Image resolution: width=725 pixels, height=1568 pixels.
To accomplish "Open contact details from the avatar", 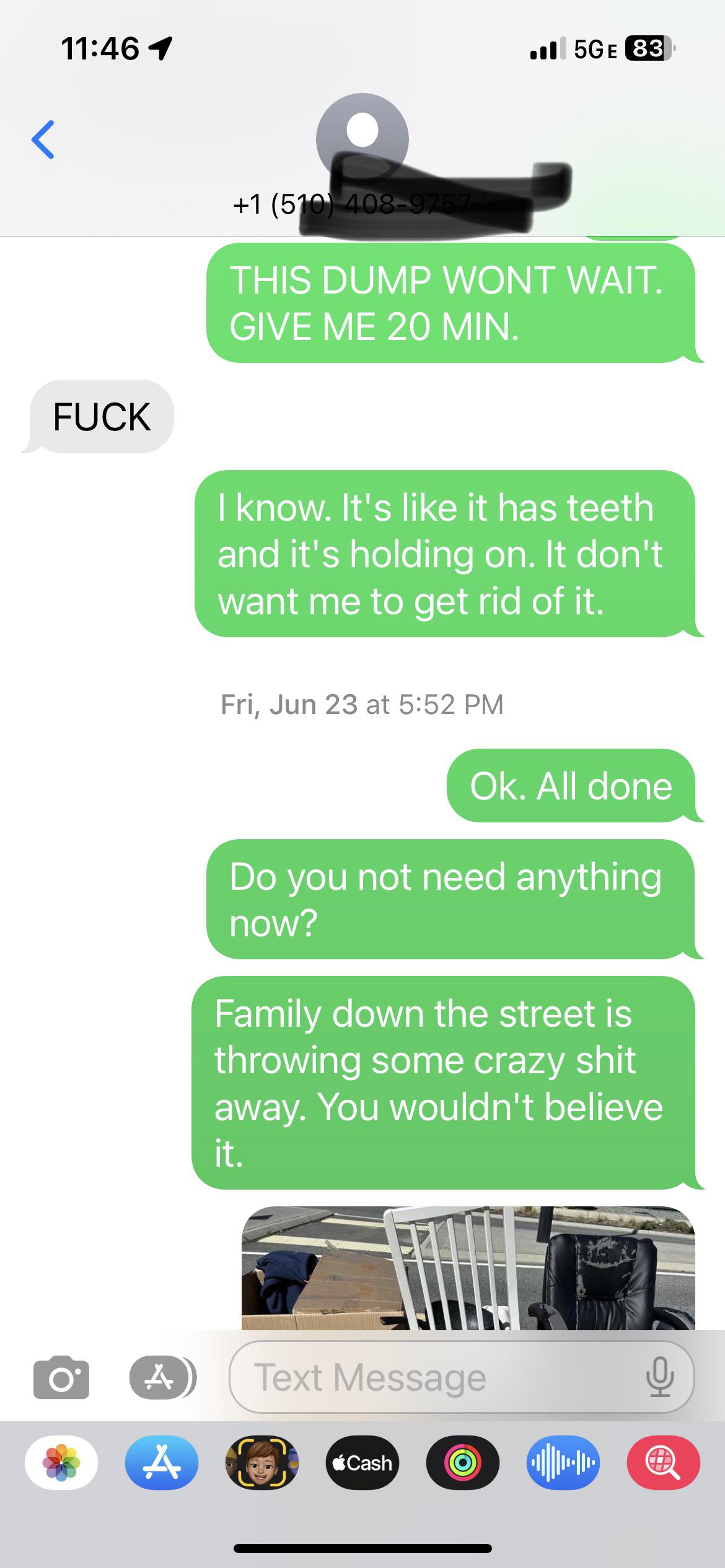I will tap(362, 137).
